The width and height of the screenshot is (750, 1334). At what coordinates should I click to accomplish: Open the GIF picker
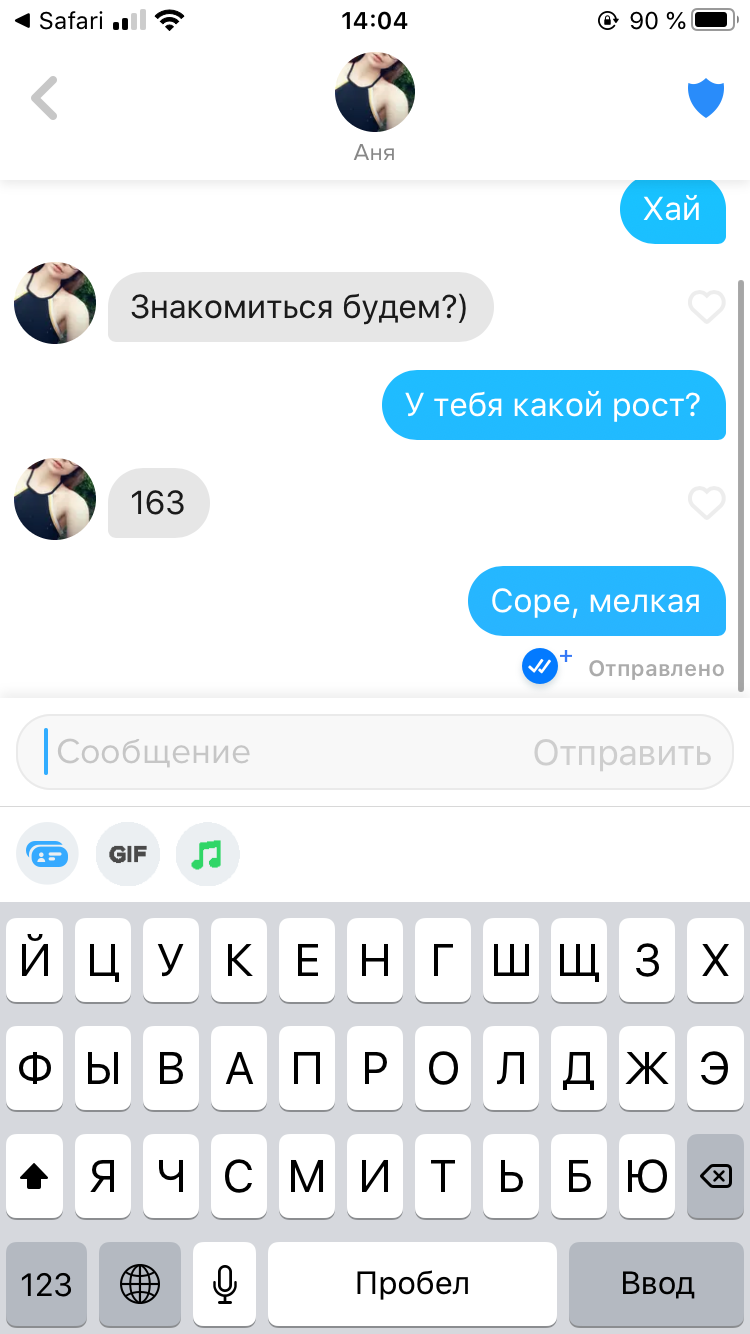pos(128,854)
